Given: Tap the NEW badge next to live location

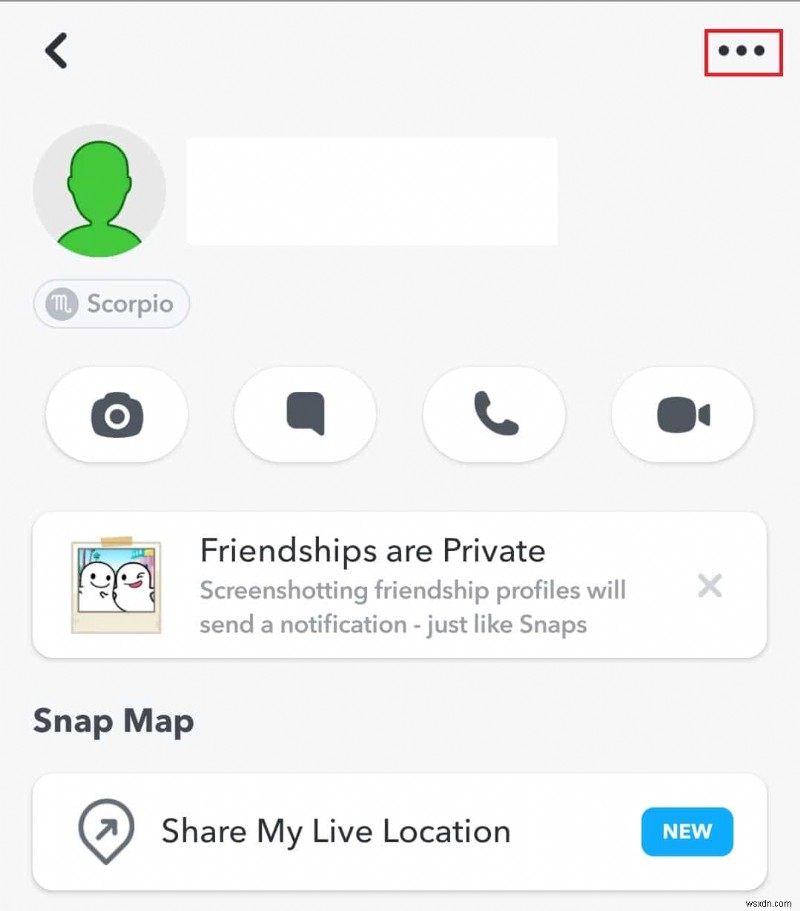Looking at the screenshot, I should point(687,831).
